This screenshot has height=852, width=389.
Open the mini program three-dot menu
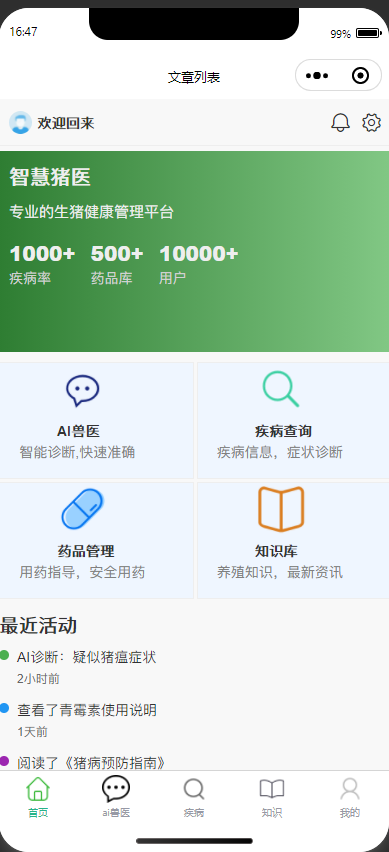click(317, 76)
